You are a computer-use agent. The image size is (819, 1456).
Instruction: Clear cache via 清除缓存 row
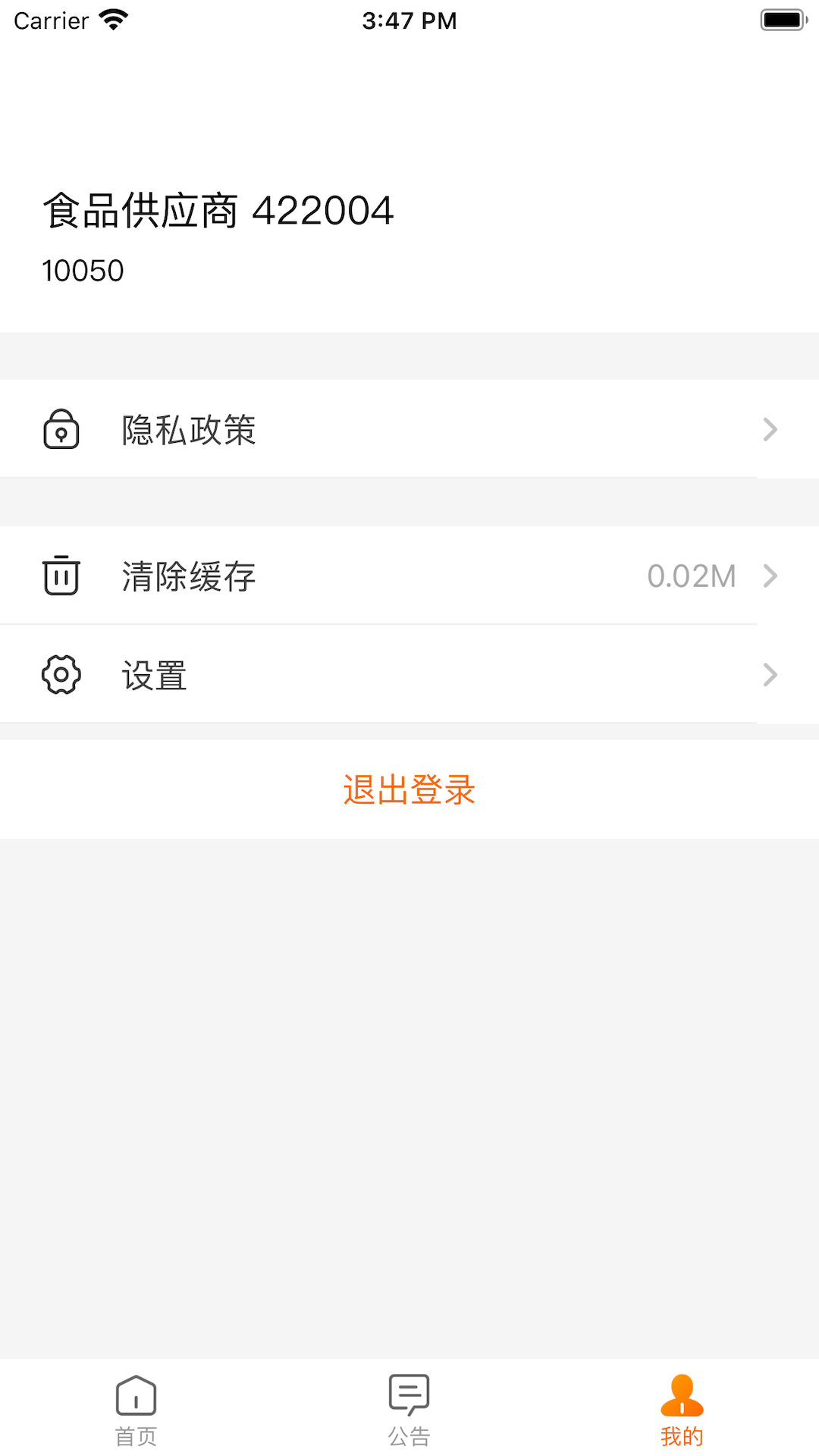[409, 576]
